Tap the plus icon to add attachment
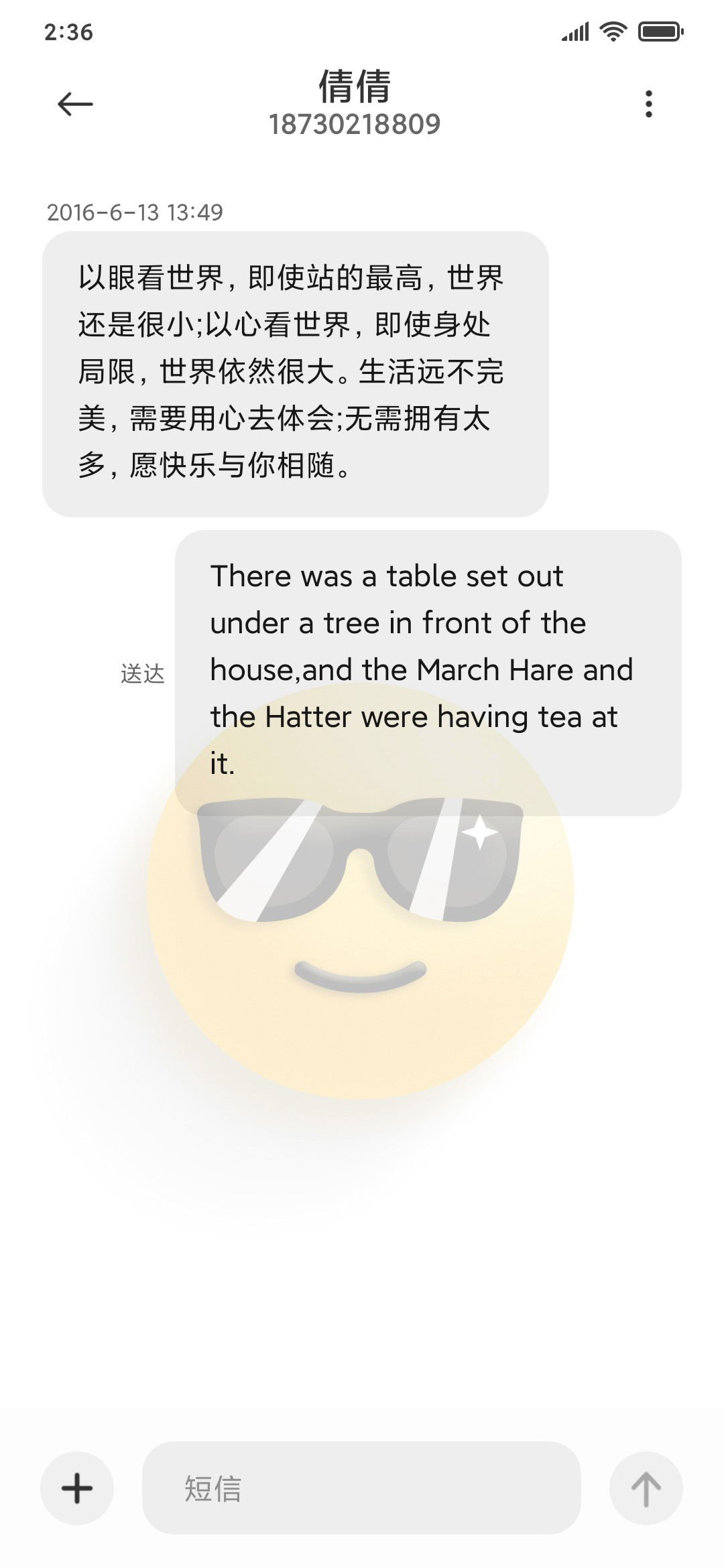This screenshot has height=1568, width=724. click(77, 1488)
